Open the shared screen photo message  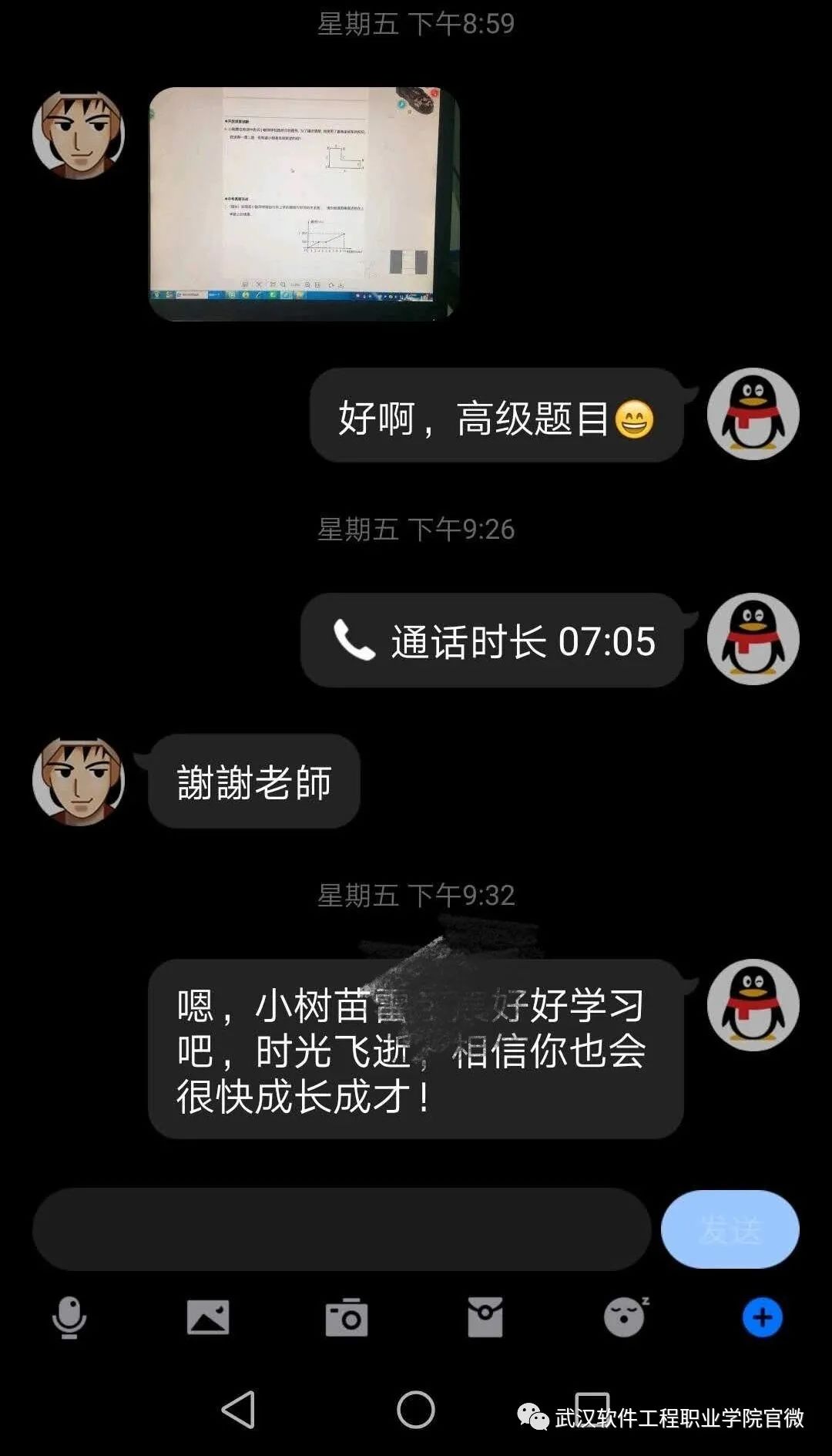[x=304, y=204]
